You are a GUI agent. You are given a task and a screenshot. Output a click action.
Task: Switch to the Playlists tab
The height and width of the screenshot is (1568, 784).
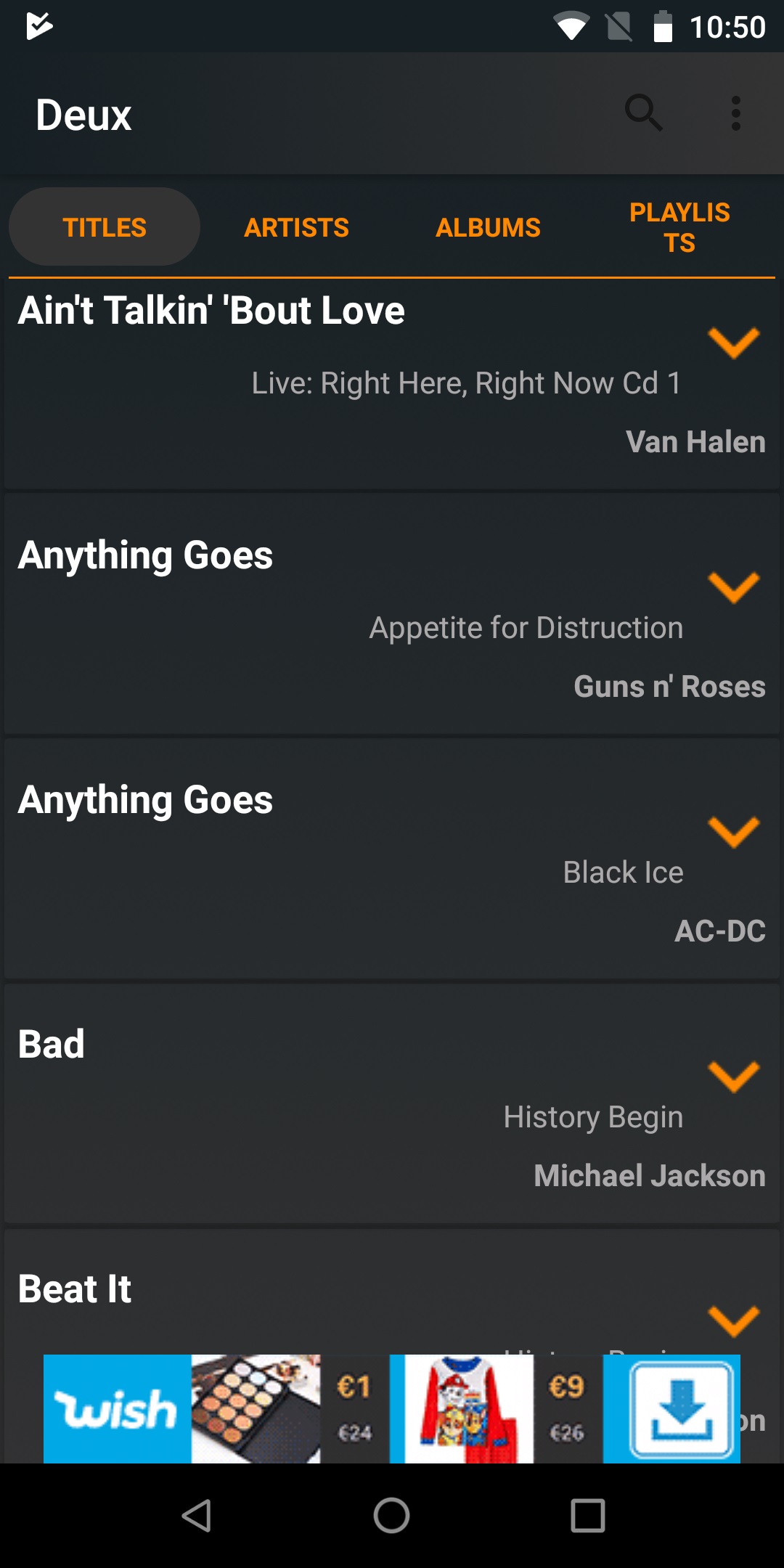click(679, 227)
